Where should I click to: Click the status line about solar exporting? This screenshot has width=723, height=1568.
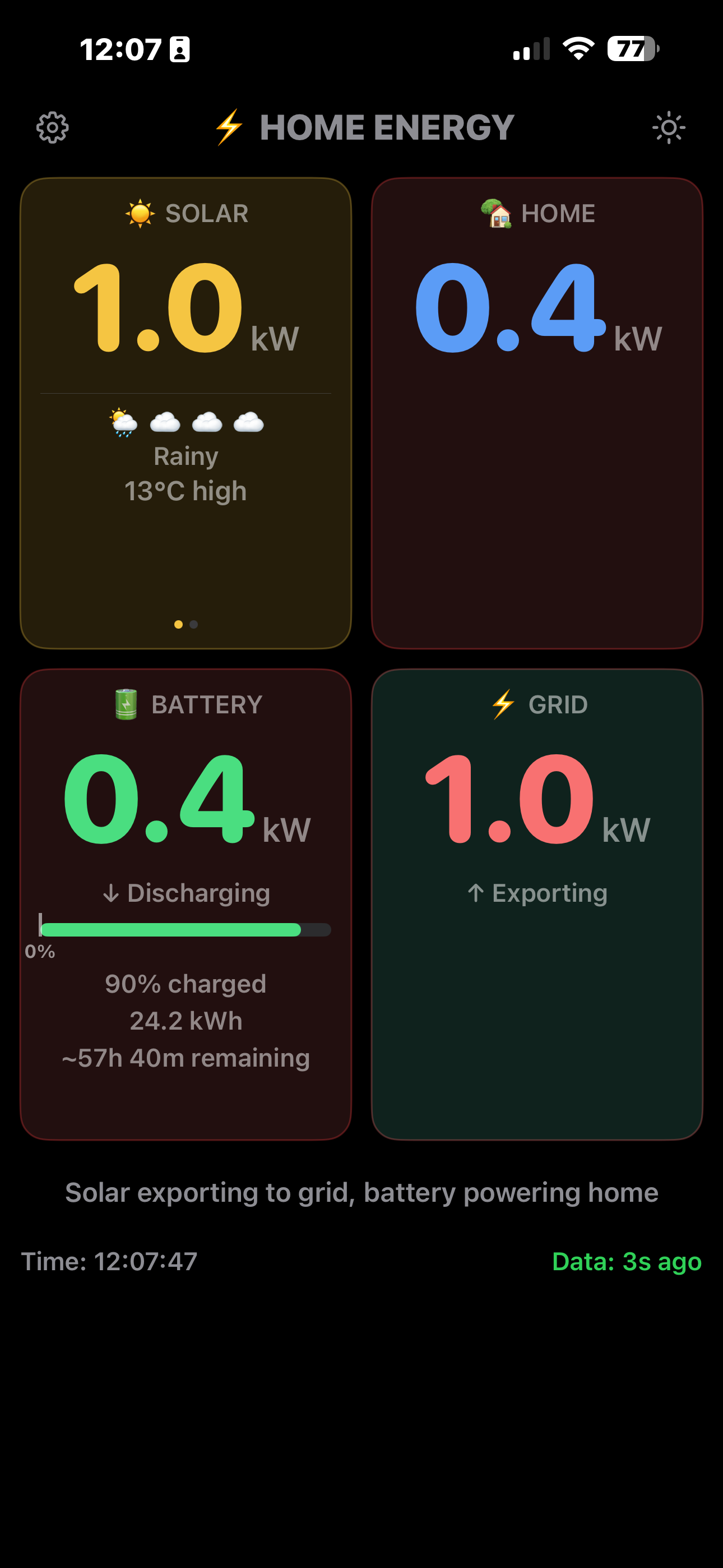(x=361, y=1192)
